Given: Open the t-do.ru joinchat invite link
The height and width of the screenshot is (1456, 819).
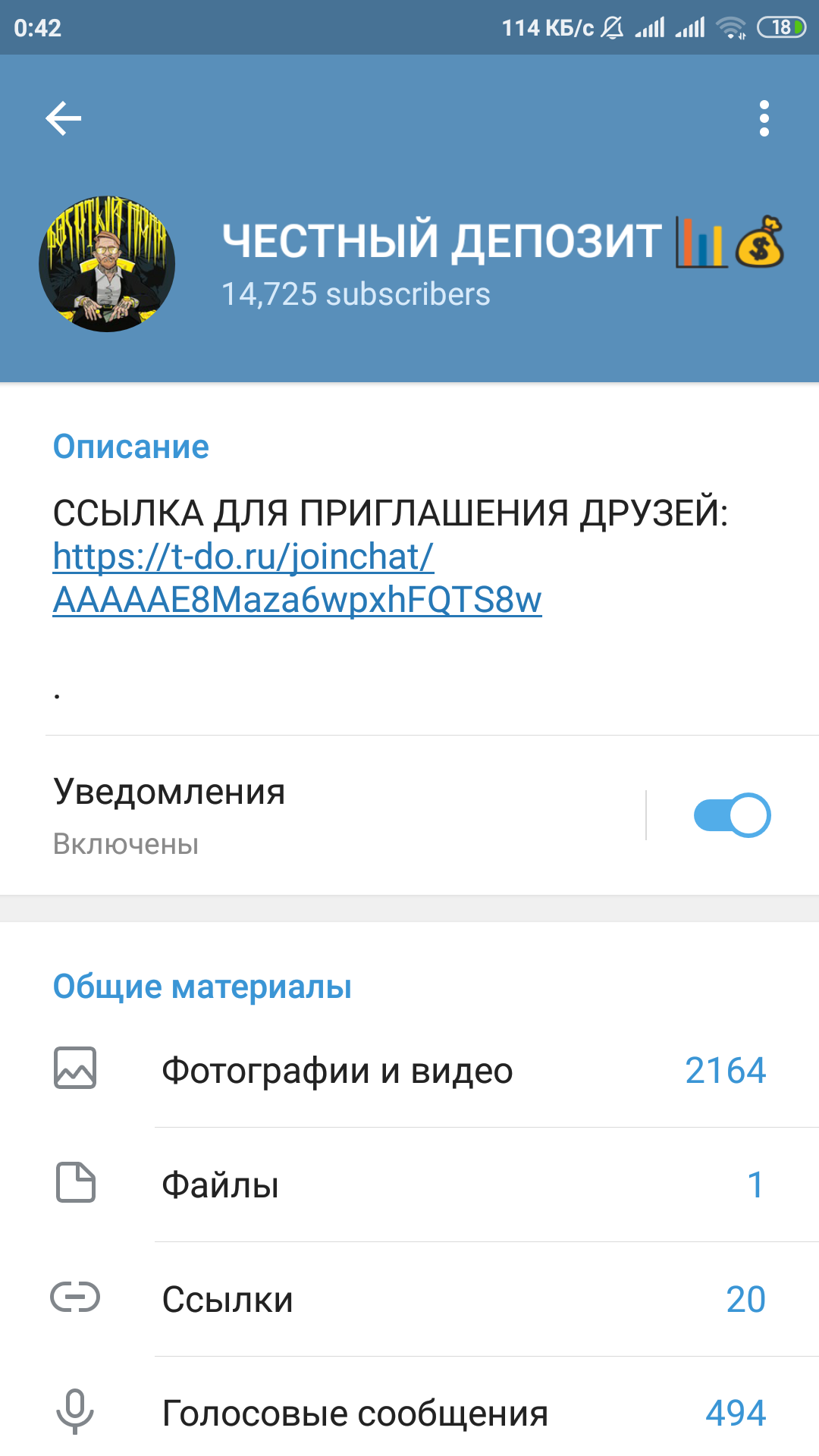Looking at the screenshot, I should 297,578.
